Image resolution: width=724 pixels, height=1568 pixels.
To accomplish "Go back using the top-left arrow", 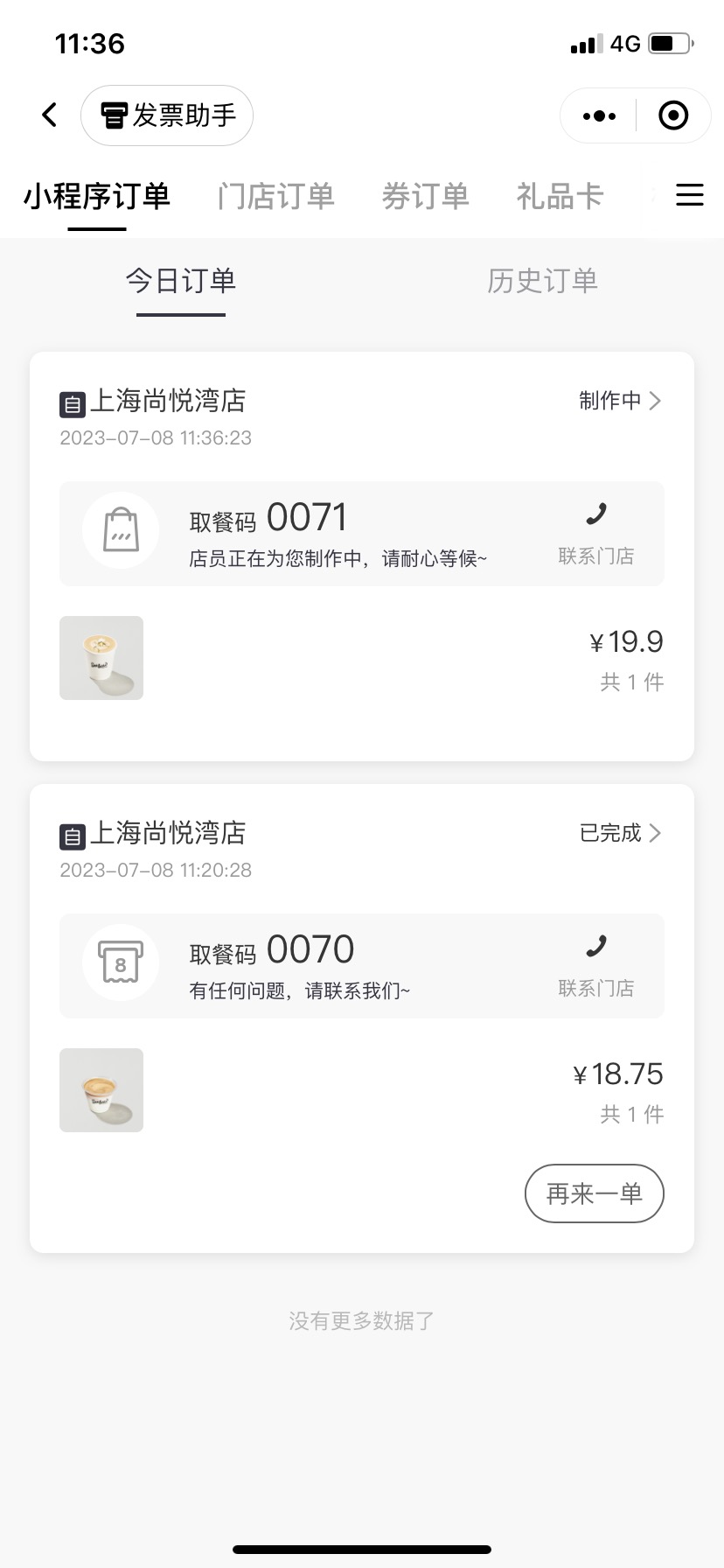I will coord(50,115).
